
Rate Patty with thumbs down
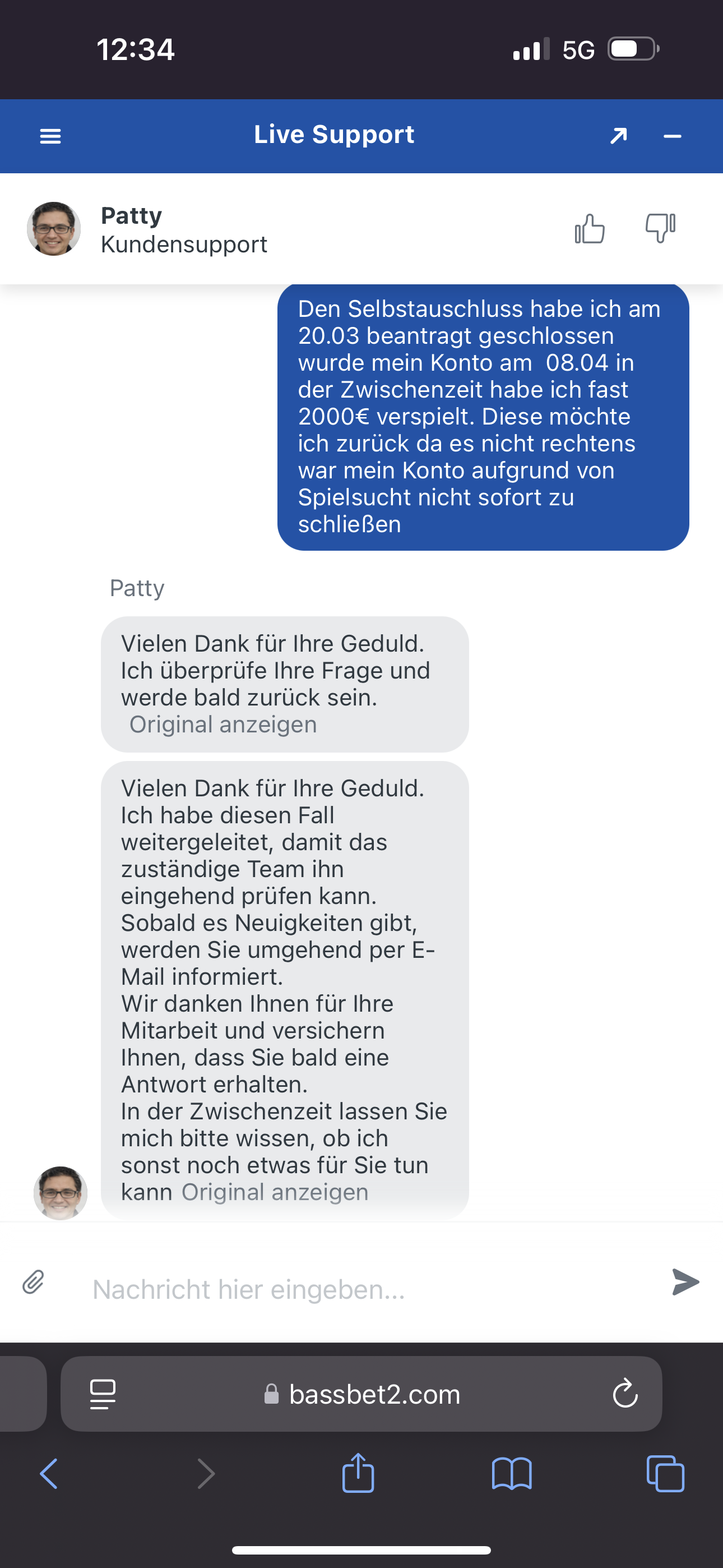(x=660, y=228)
